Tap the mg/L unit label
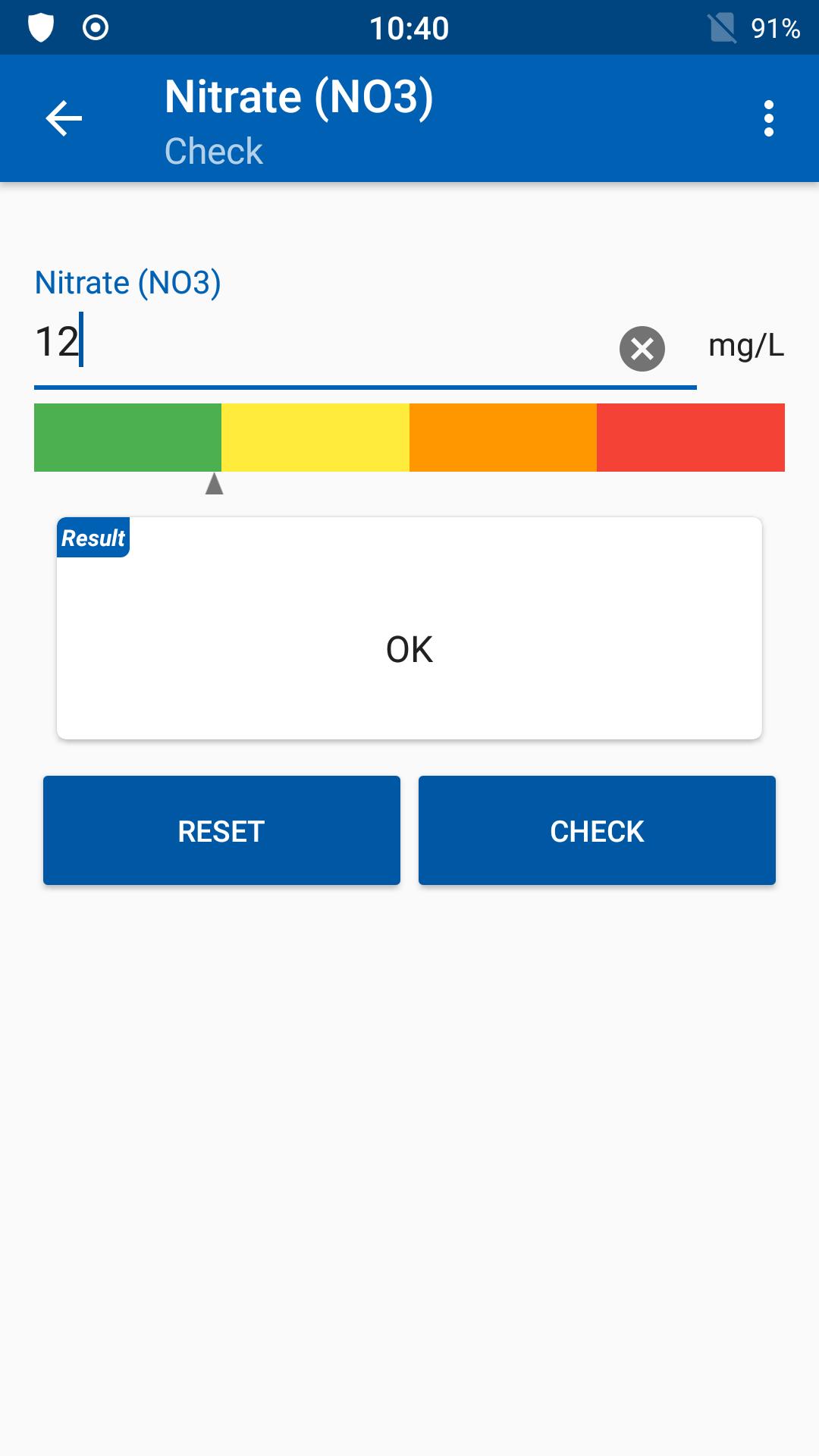This screenshot has width=819, height=1456. (x=745, y=347)
